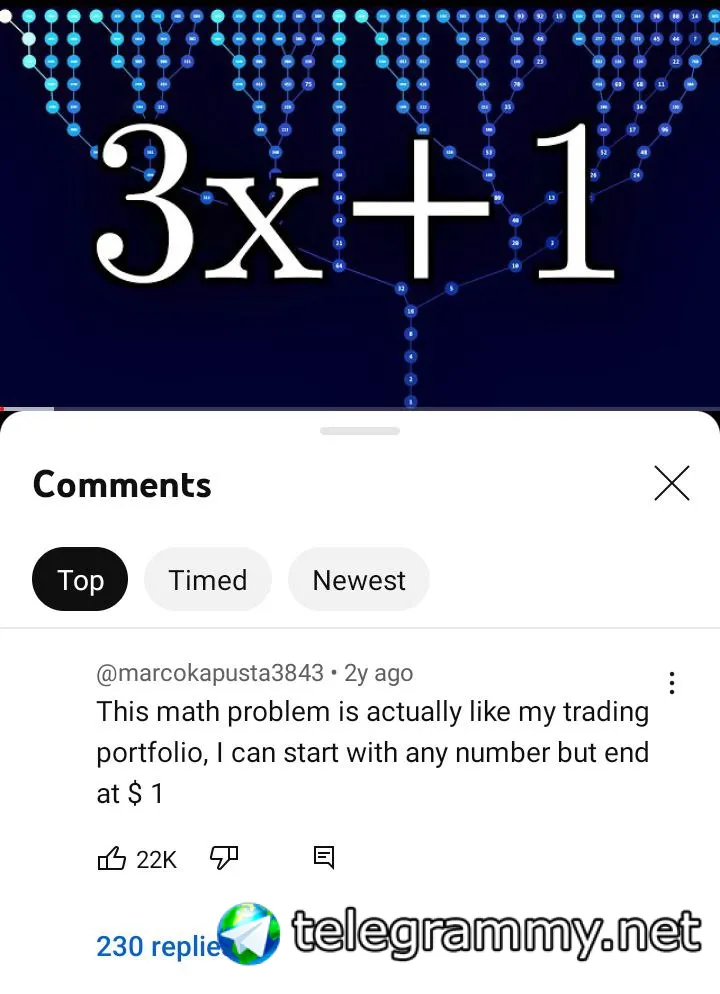
Task: Switch to Timed comments
Action: click(208, 580)
